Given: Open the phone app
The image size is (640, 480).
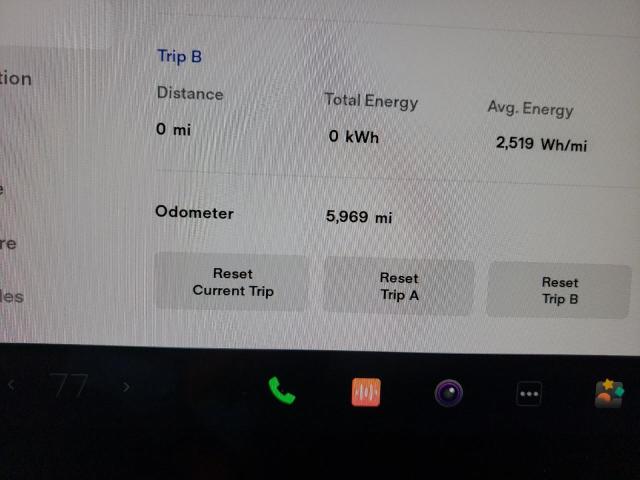Looking at the screenshot, I should tap(282, 392).
